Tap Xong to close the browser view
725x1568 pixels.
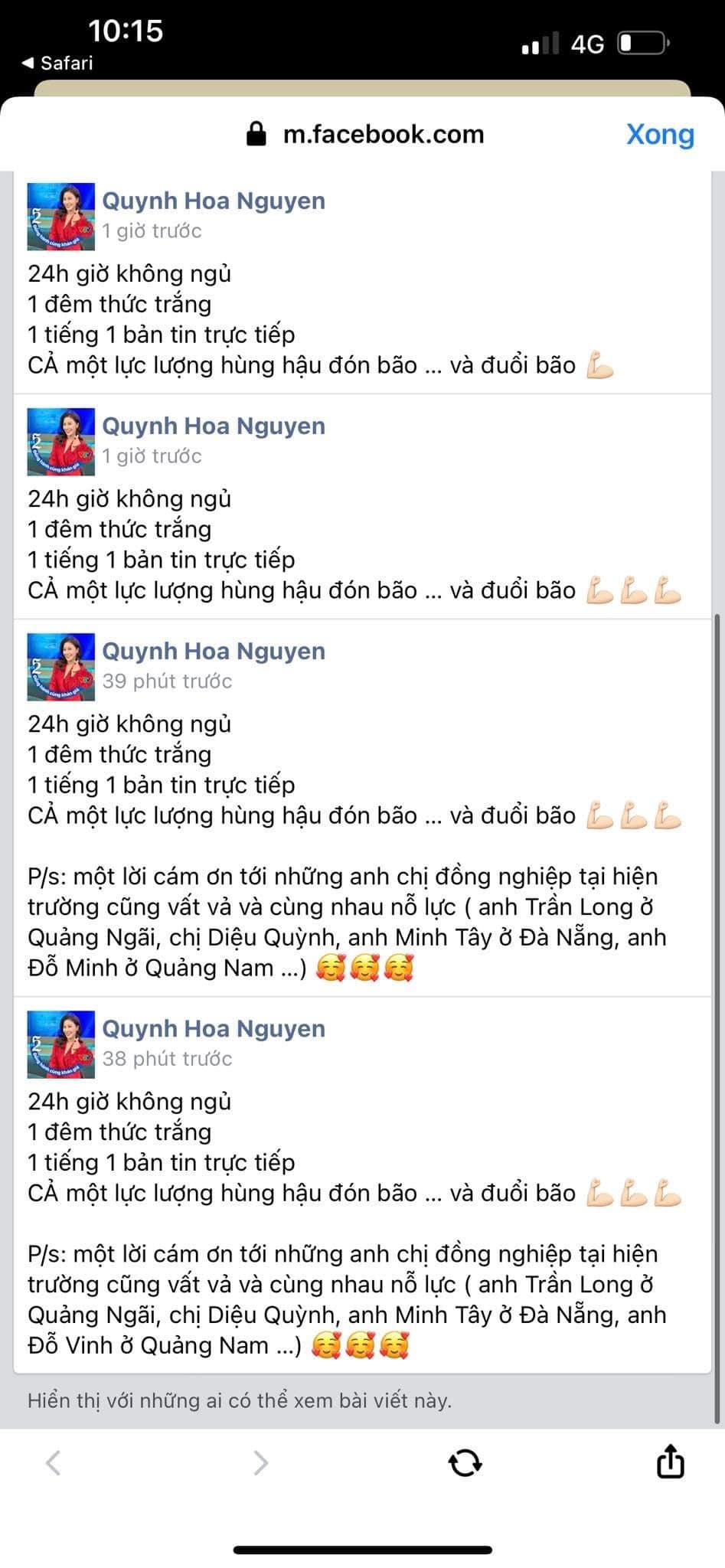click(x=660, y=134)
